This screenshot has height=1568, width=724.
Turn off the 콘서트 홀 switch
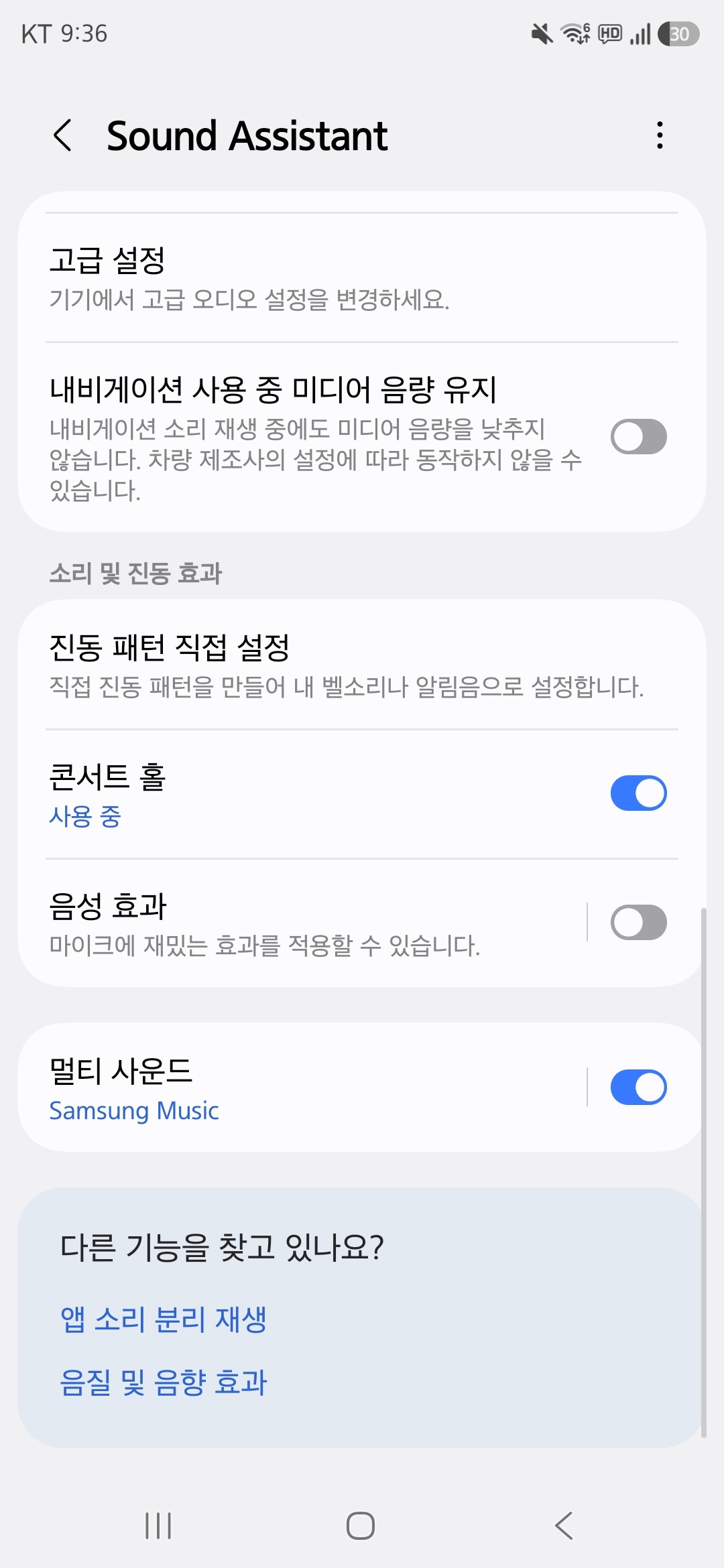pos(638,793)
